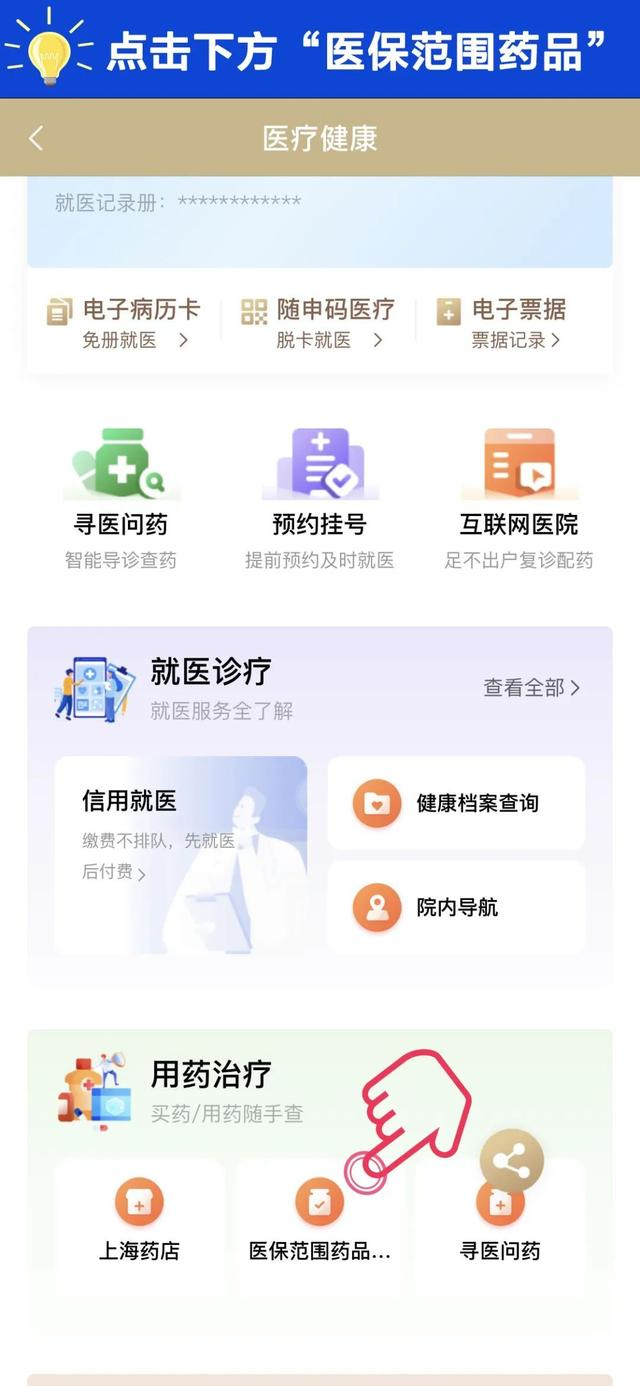640x1386 pixels.
Task: Open 随申码医疗 脱卡就医
Action: (318, 324)
